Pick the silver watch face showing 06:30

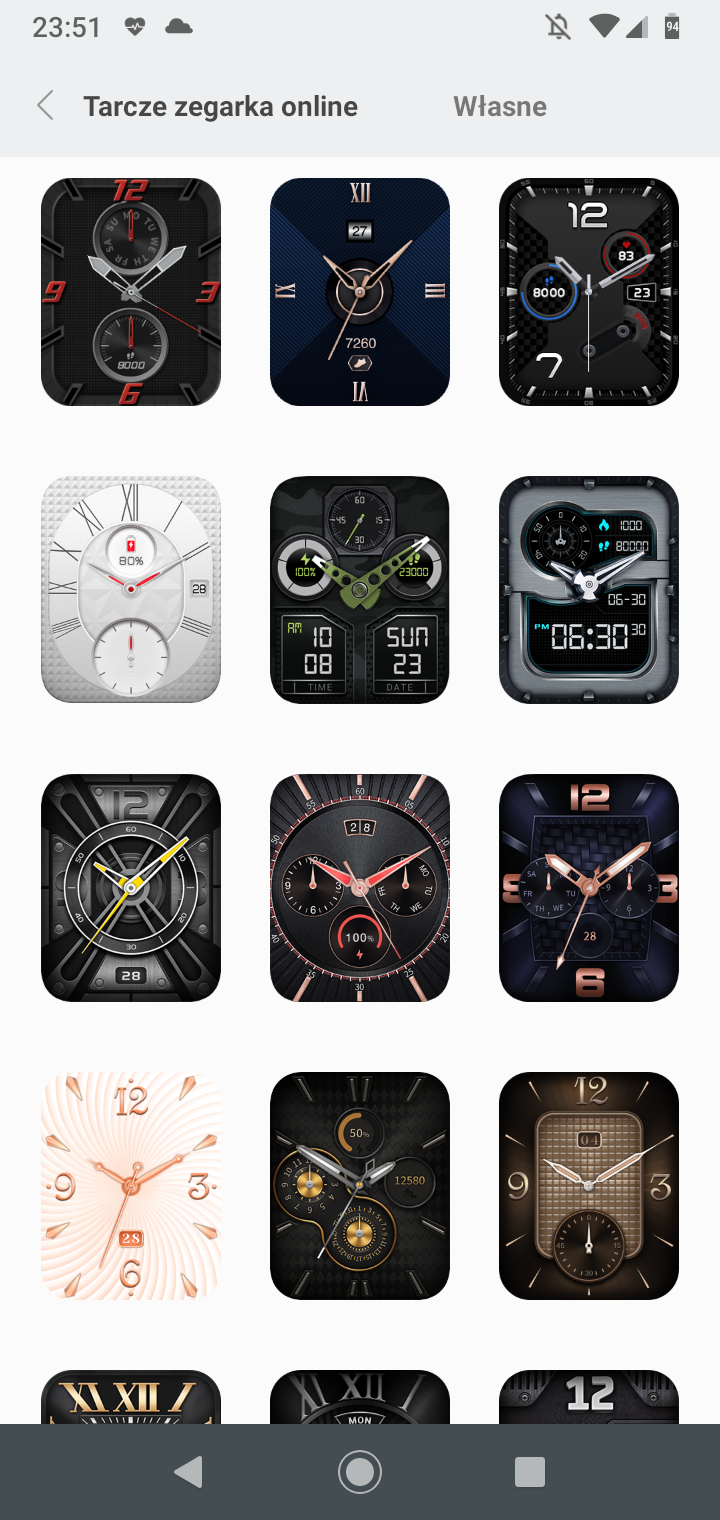click(589, 590)
